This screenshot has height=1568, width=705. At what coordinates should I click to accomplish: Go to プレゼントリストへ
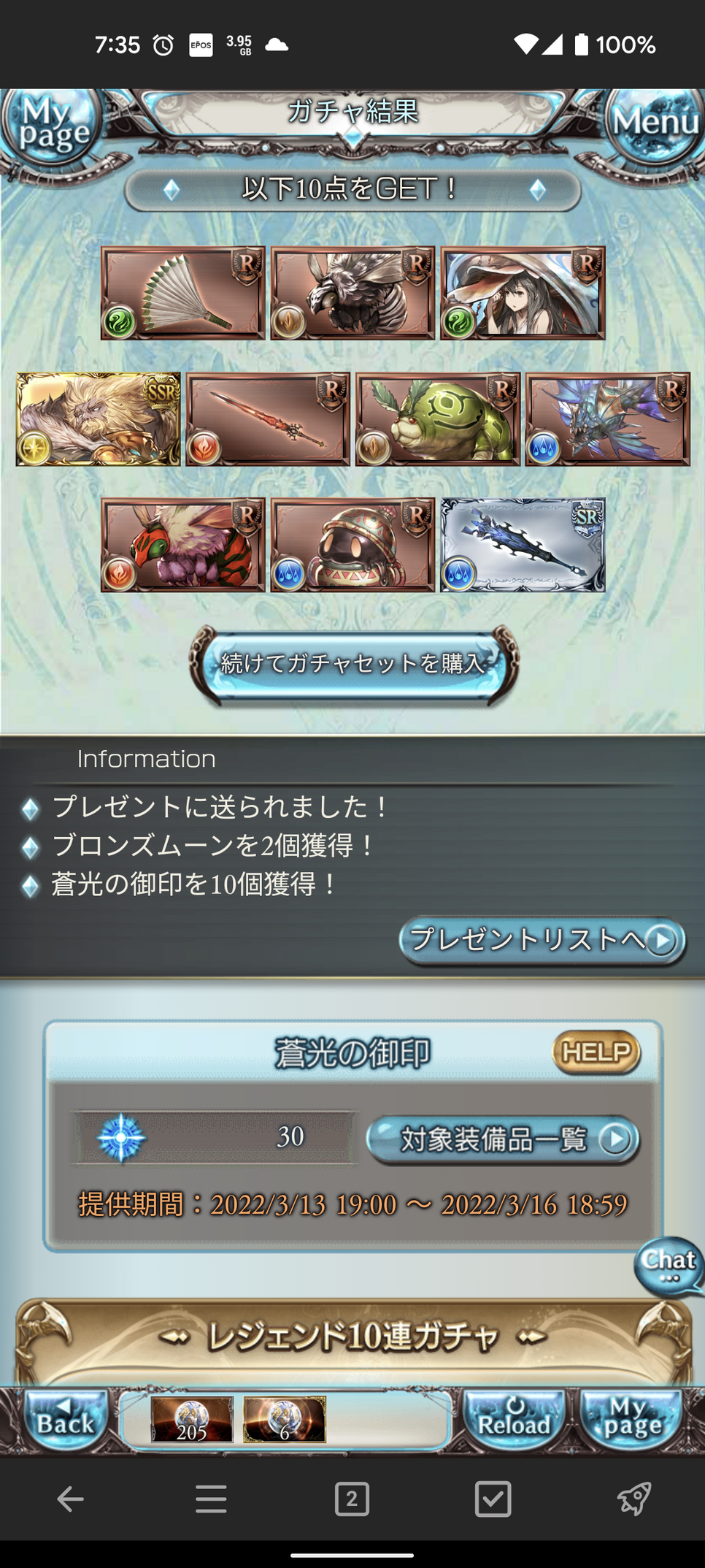[542, 940]
